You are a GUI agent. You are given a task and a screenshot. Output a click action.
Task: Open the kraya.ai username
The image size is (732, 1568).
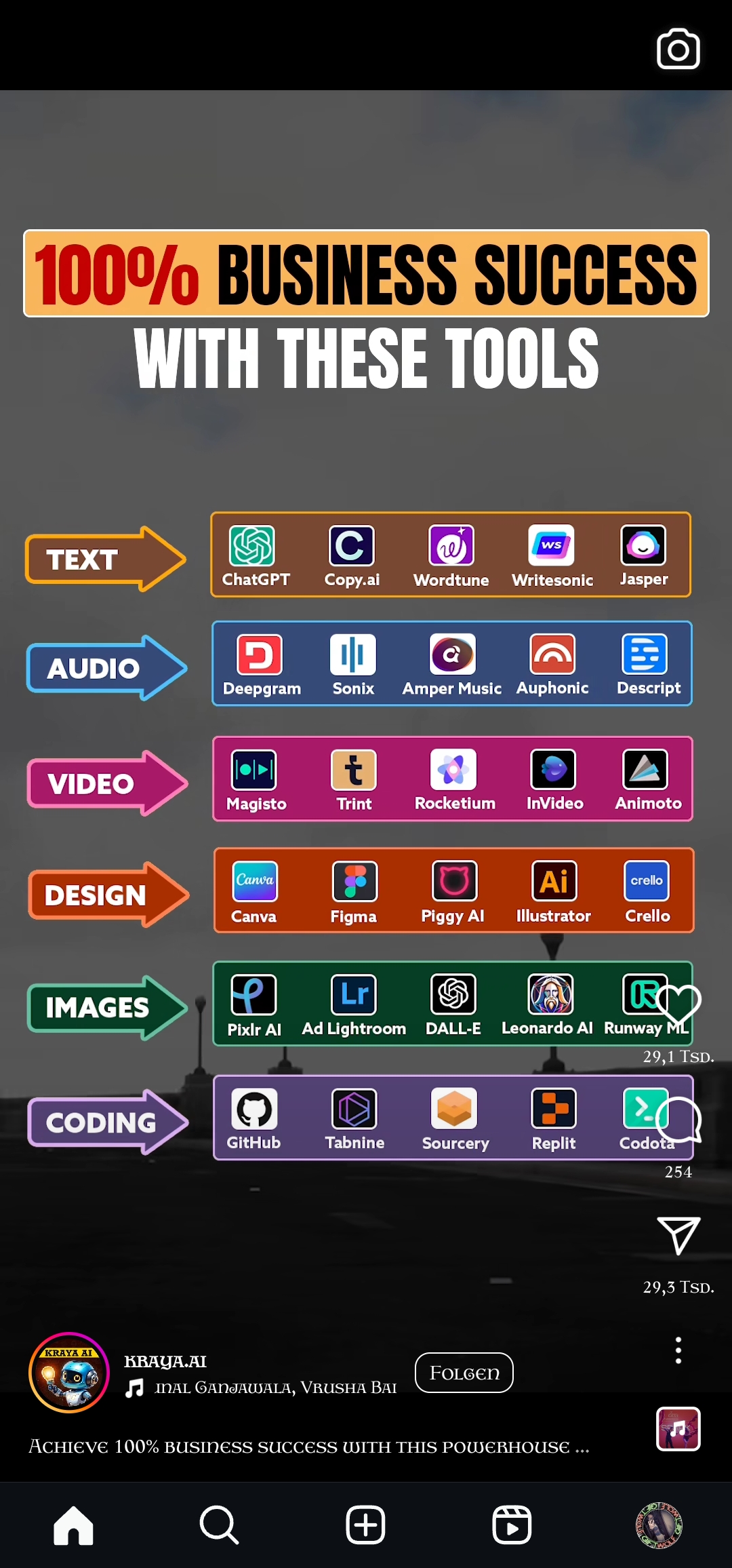pos(165,1361)
